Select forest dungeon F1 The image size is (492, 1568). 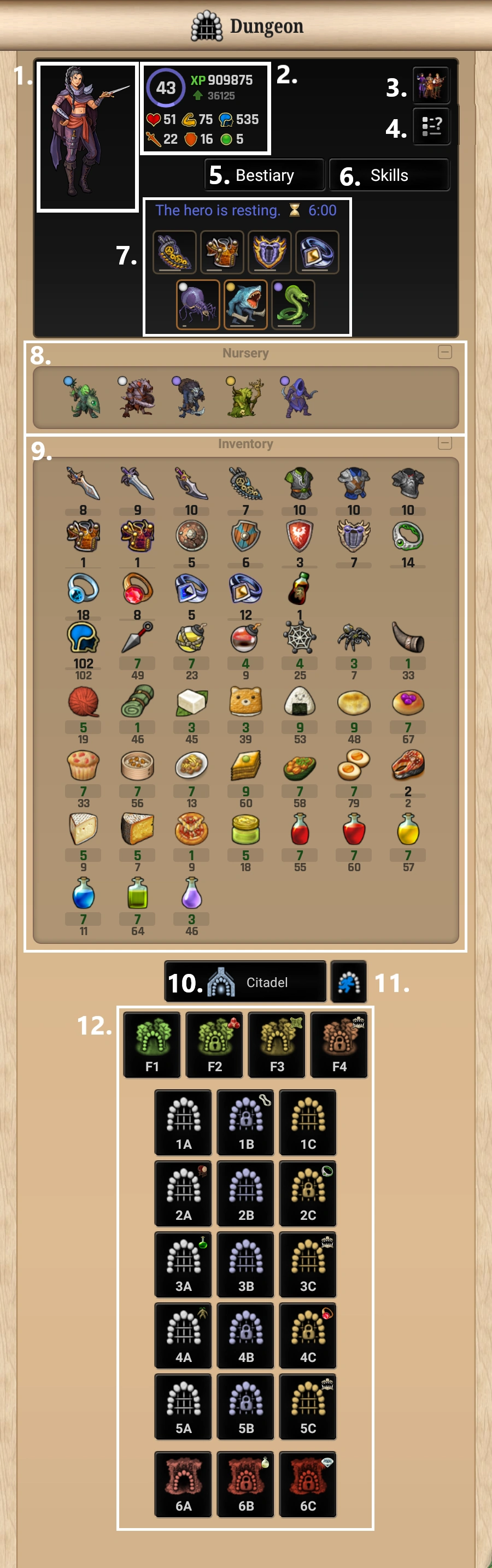tap(151, 1044)
